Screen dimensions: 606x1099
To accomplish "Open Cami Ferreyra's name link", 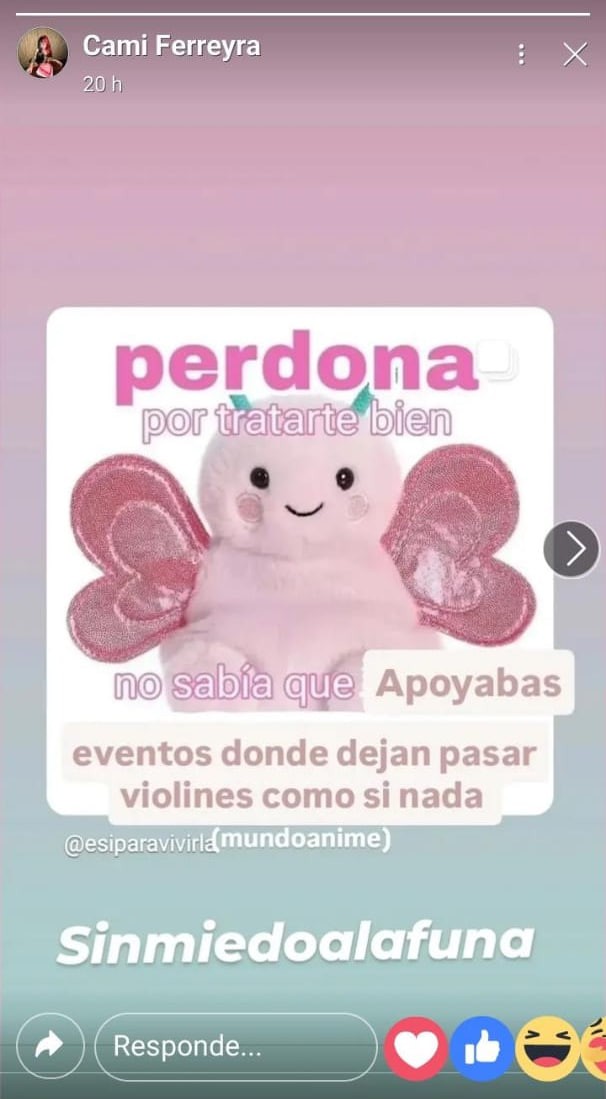I will (x=172, y=46).
